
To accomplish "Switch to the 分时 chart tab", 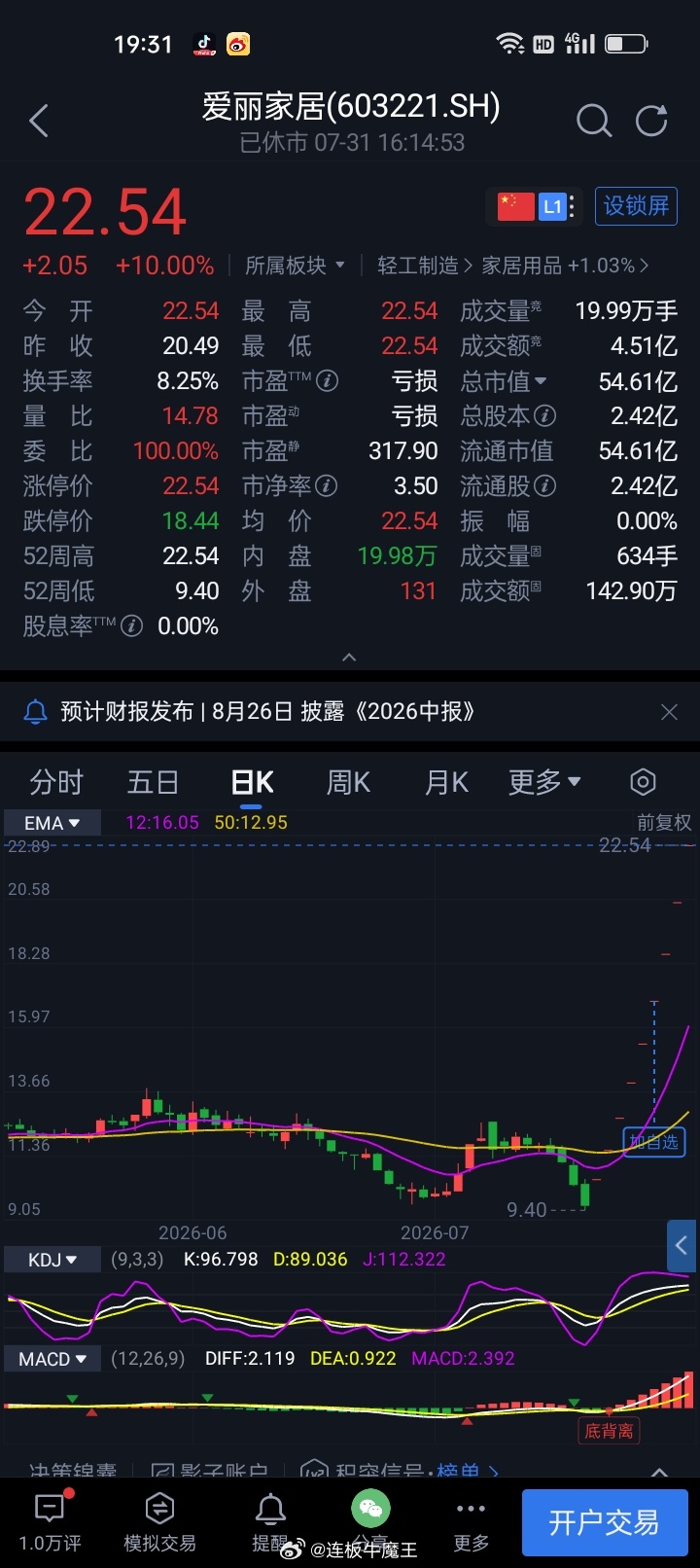I will click(x=56, y=782).
